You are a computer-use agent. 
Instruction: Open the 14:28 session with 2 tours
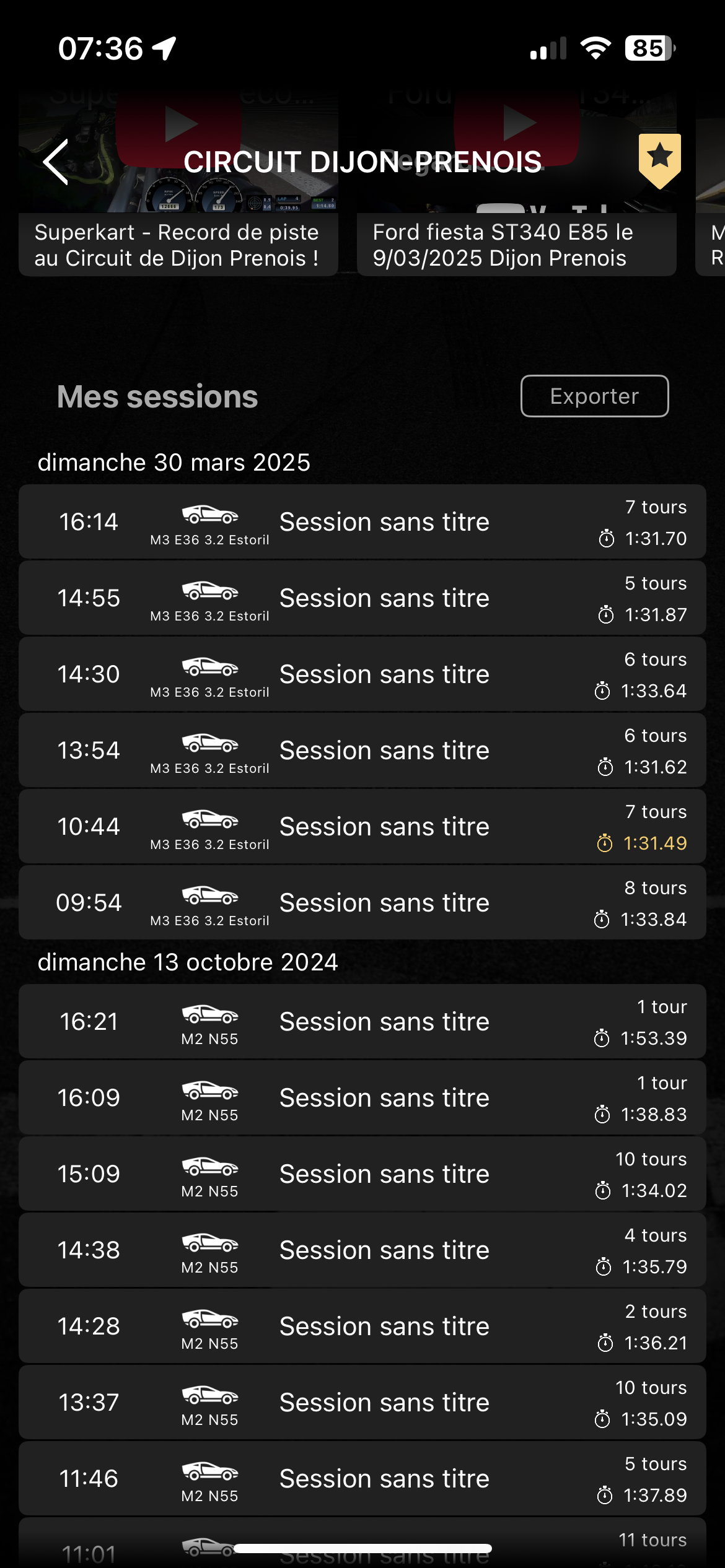click(x=362, y=1326)
